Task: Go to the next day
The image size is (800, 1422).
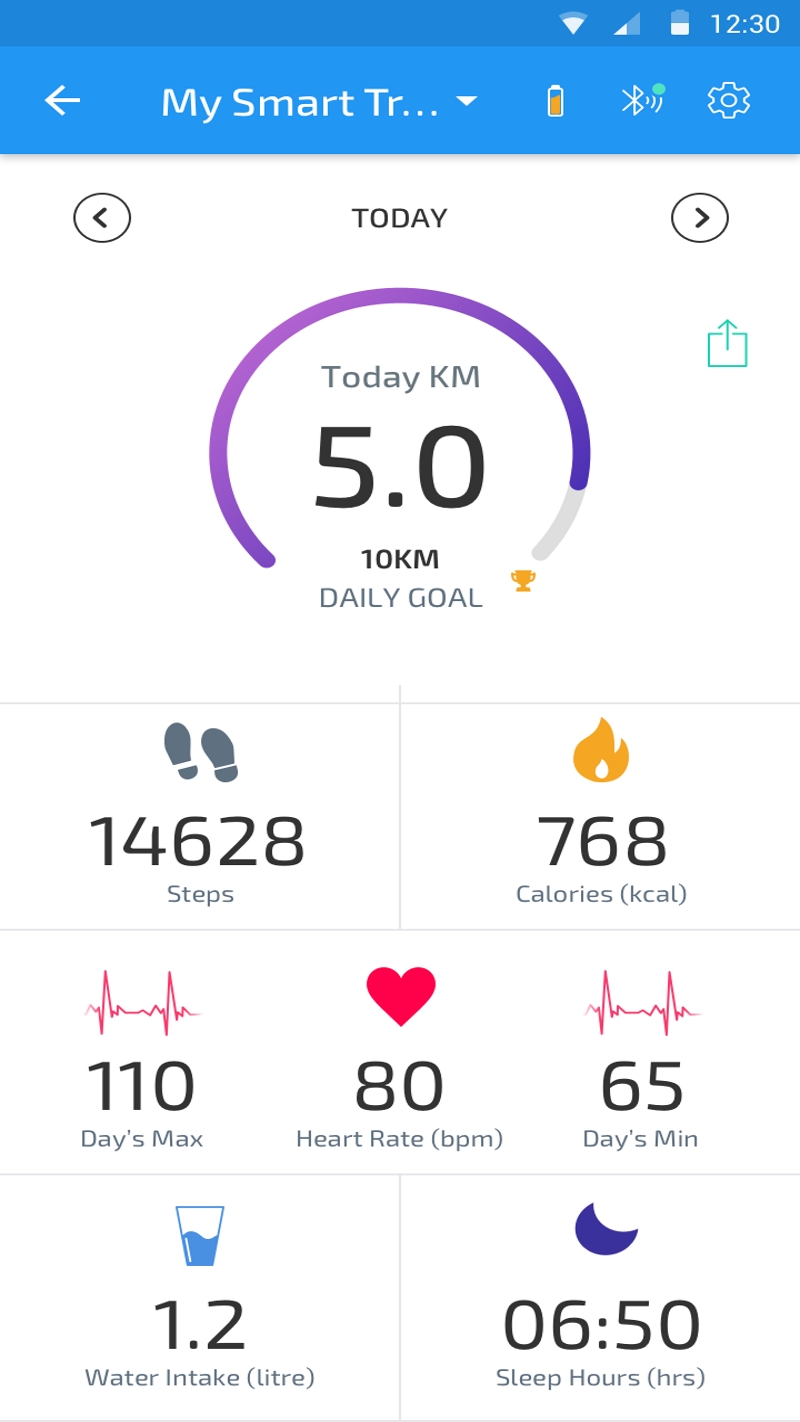Action: click(700, 217)
